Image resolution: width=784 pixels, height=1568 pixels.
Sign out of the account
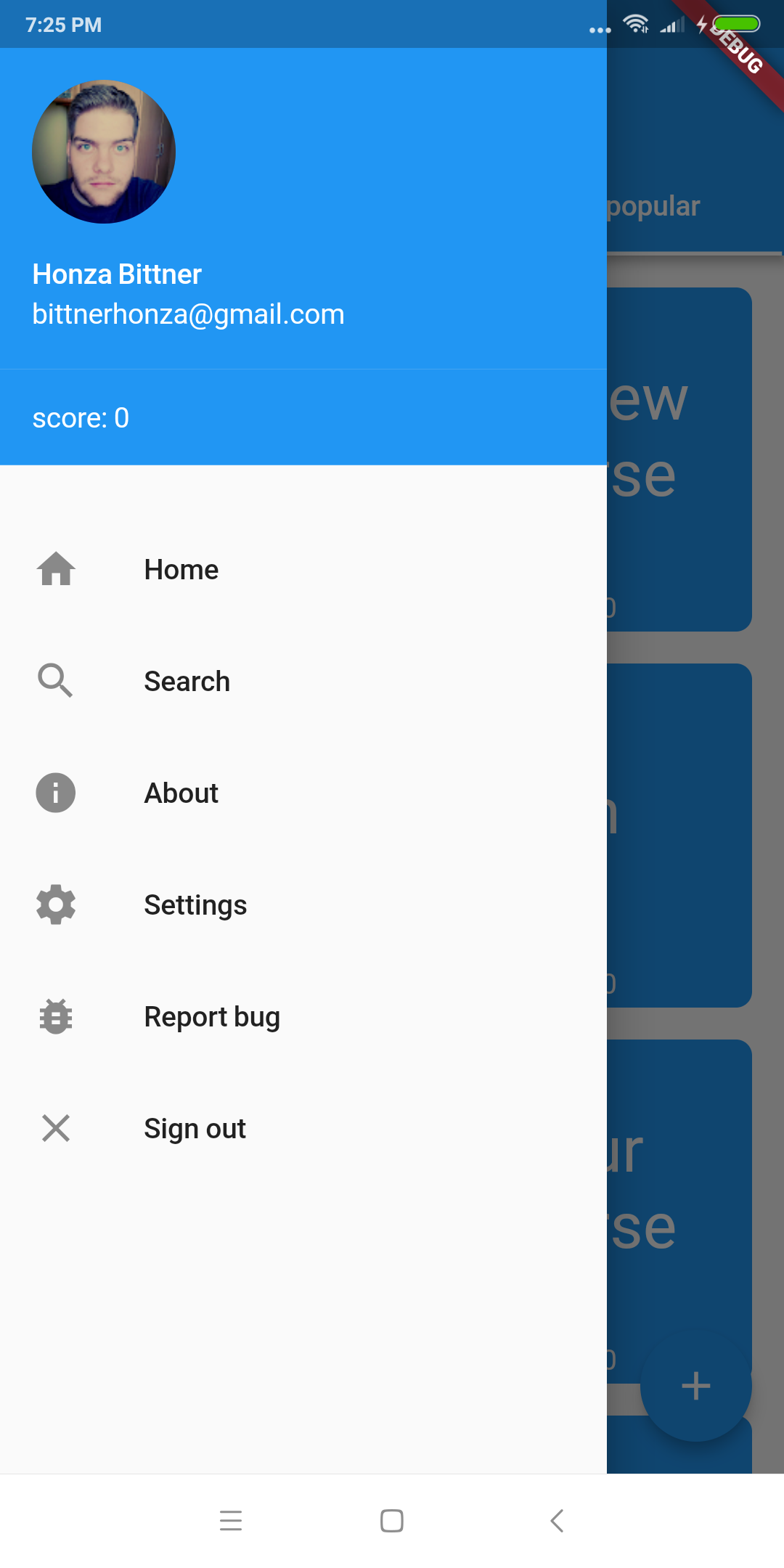click(303, 1128)
